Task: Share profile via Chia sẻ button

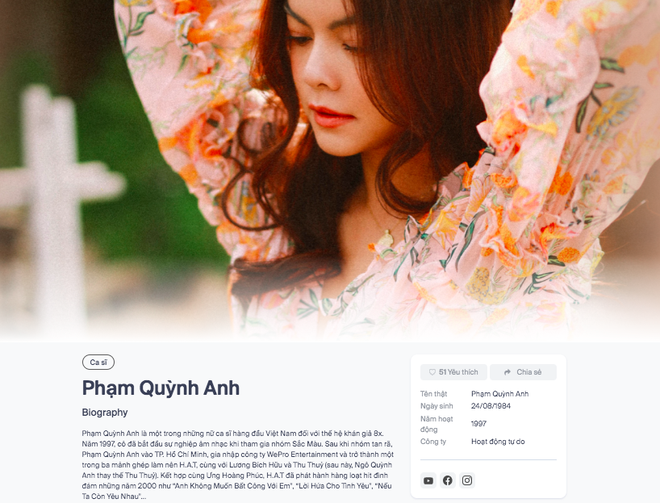Action: coord(522,372)
